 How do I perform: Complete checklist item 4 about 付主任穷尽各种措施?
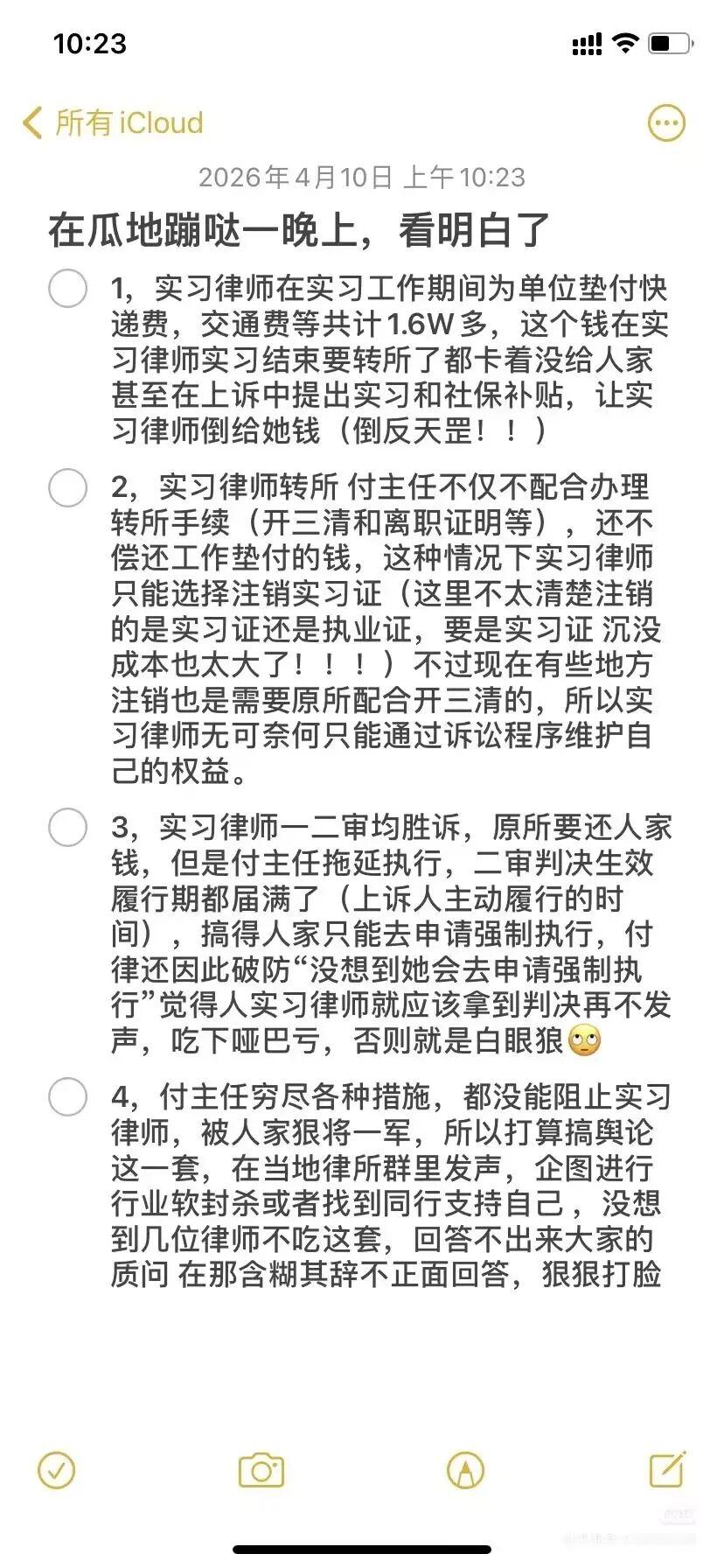67,1096
